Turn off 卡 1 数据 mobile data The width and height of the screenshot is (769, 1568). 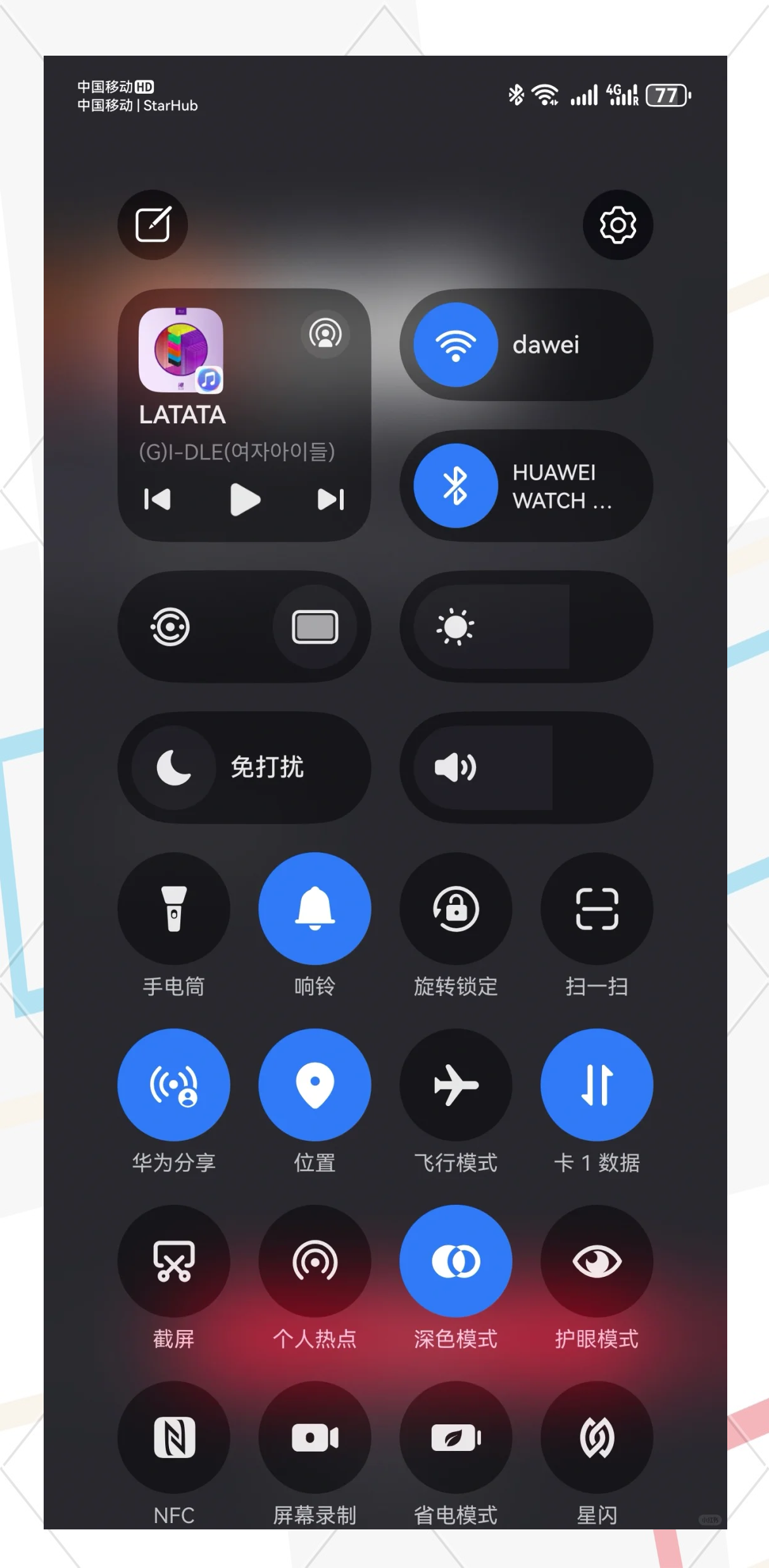pyautogui.click(x=596, y=1085)
